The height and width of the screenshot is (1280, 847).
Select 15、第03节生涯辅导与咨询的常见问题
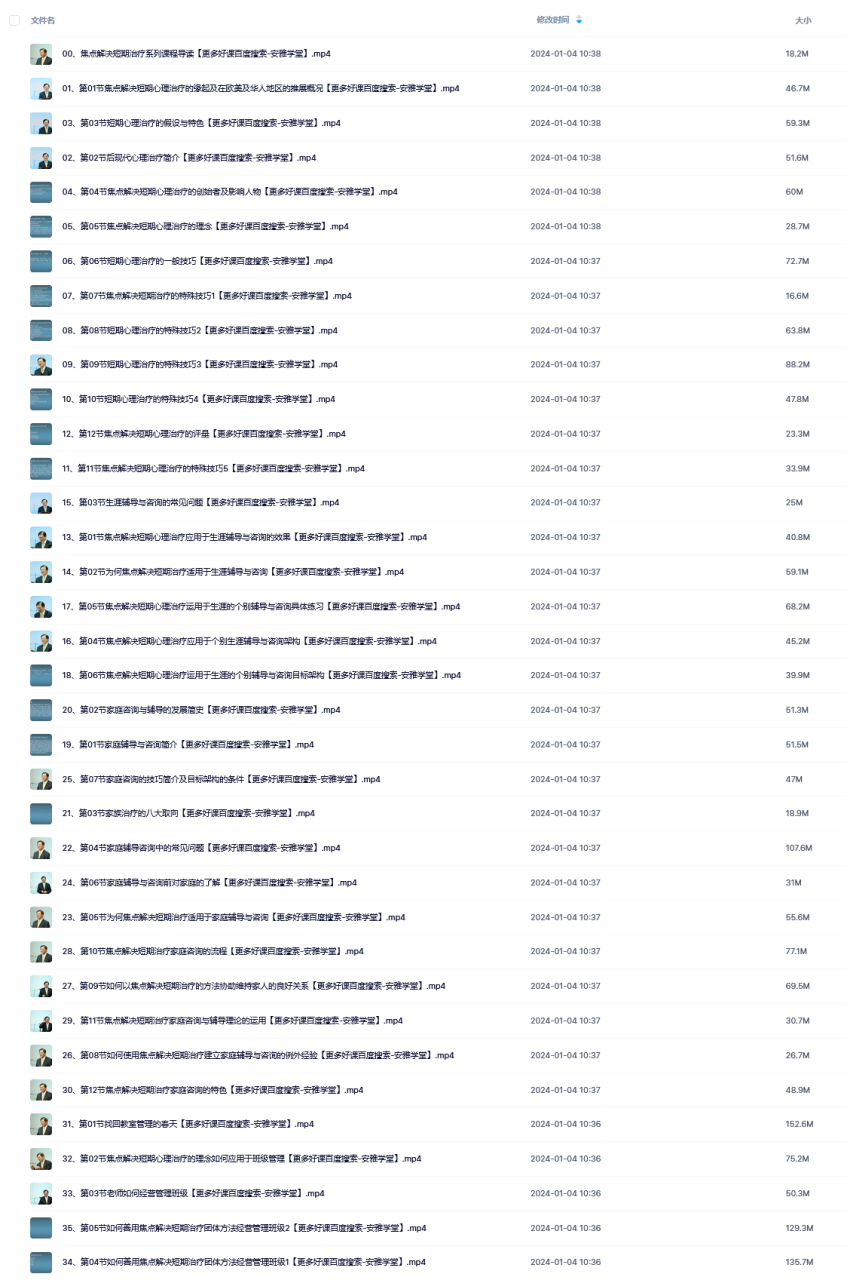pos(200,503)
